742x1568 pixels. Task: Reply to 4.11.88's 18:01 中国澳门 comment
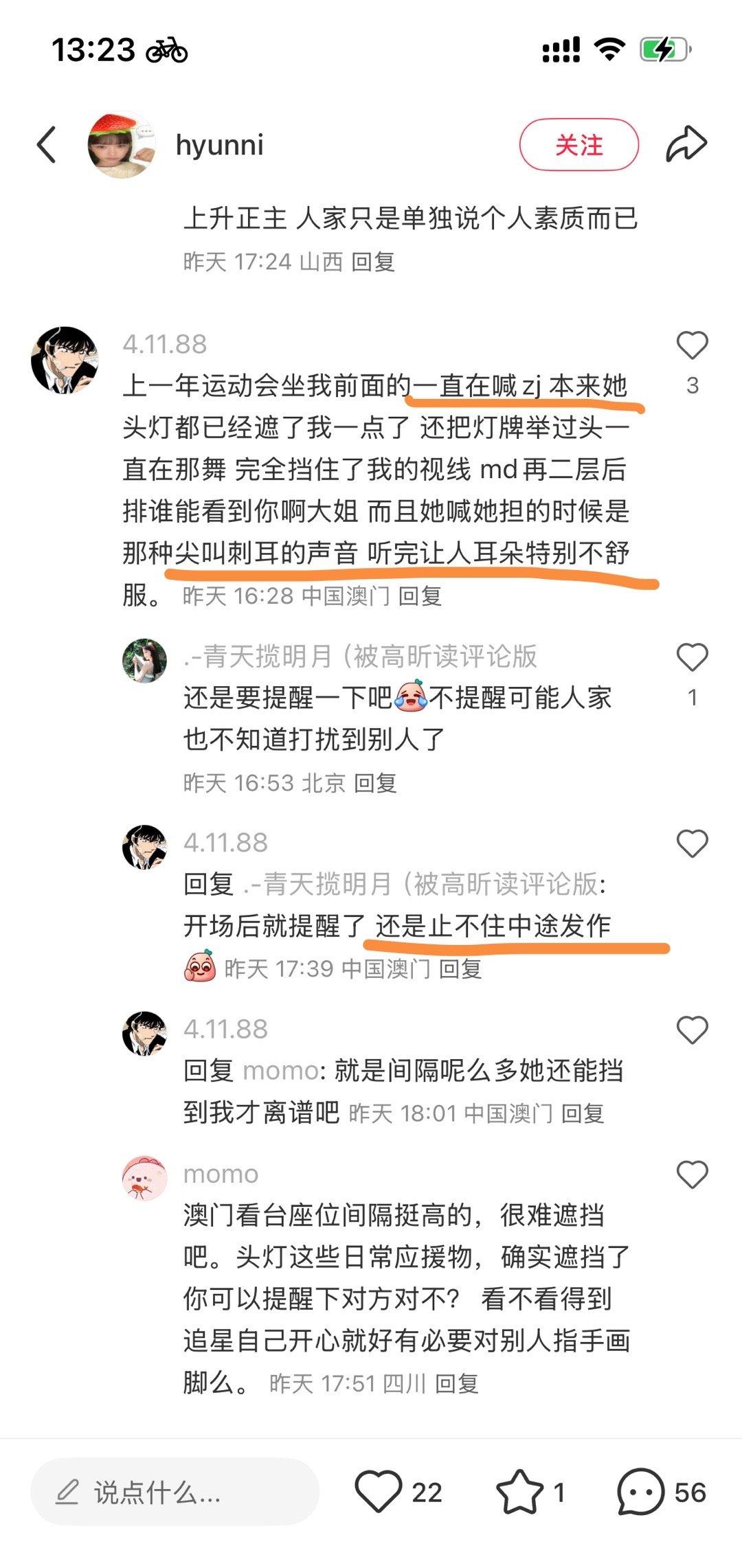click(x=583, y=1113)
